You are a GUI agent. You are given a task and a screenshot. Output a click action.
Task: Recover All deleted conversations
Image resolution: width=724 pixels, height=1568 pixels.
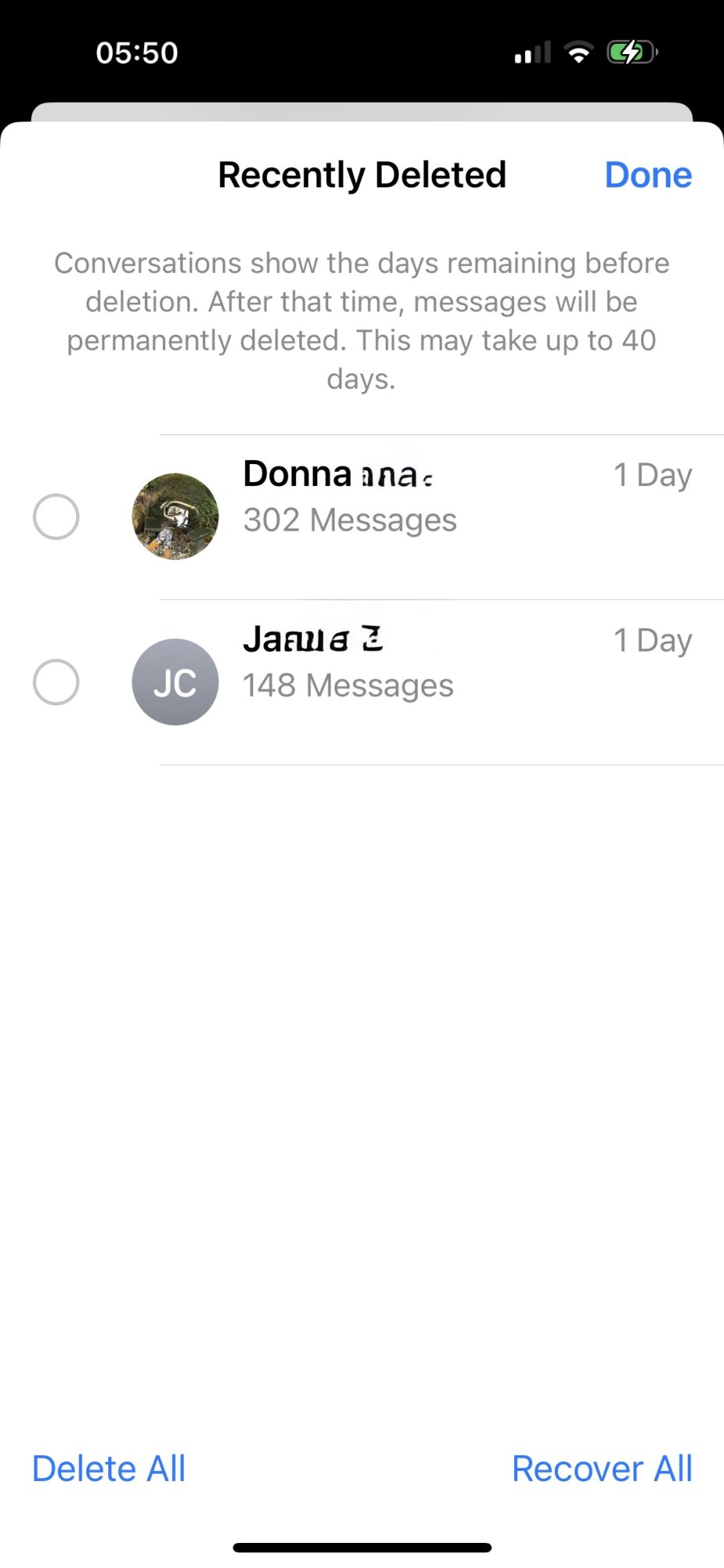coord(601,1468)
